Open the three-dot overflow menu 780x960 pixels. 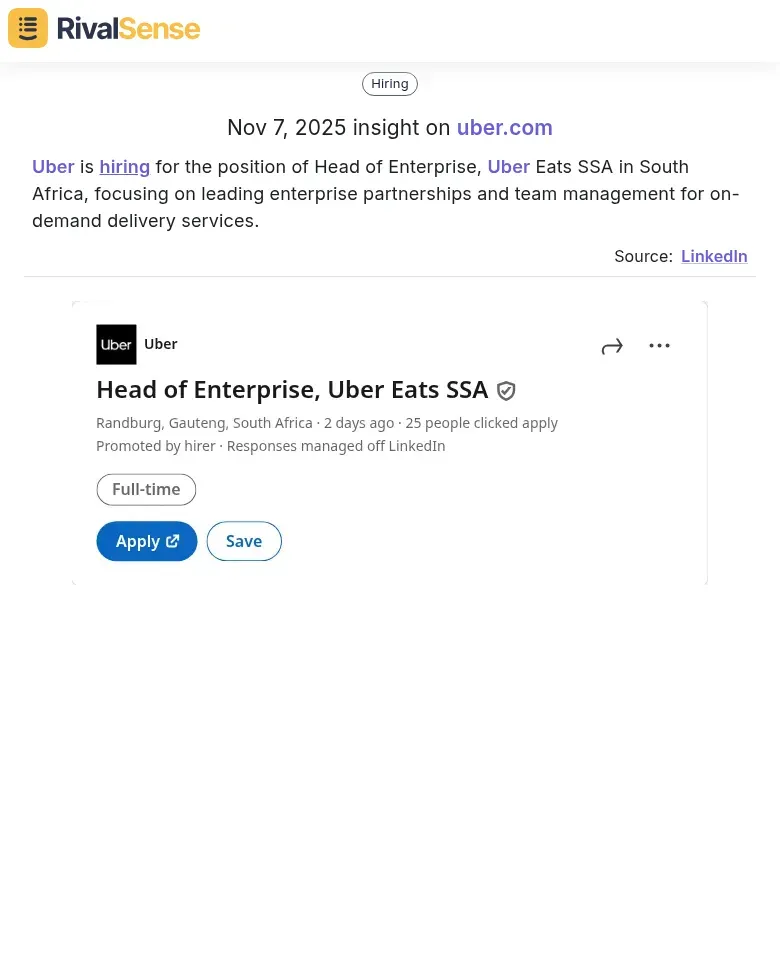point(659,345)
